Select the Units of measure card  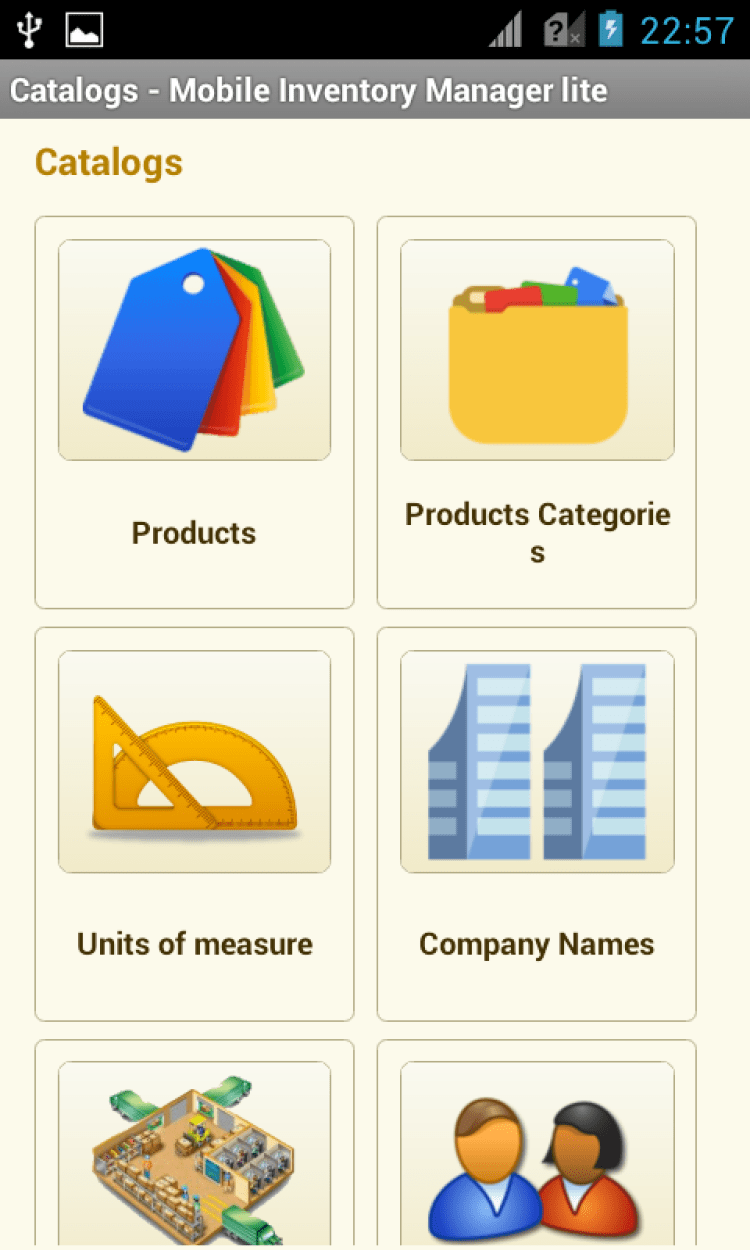click(x=194, y=824)
